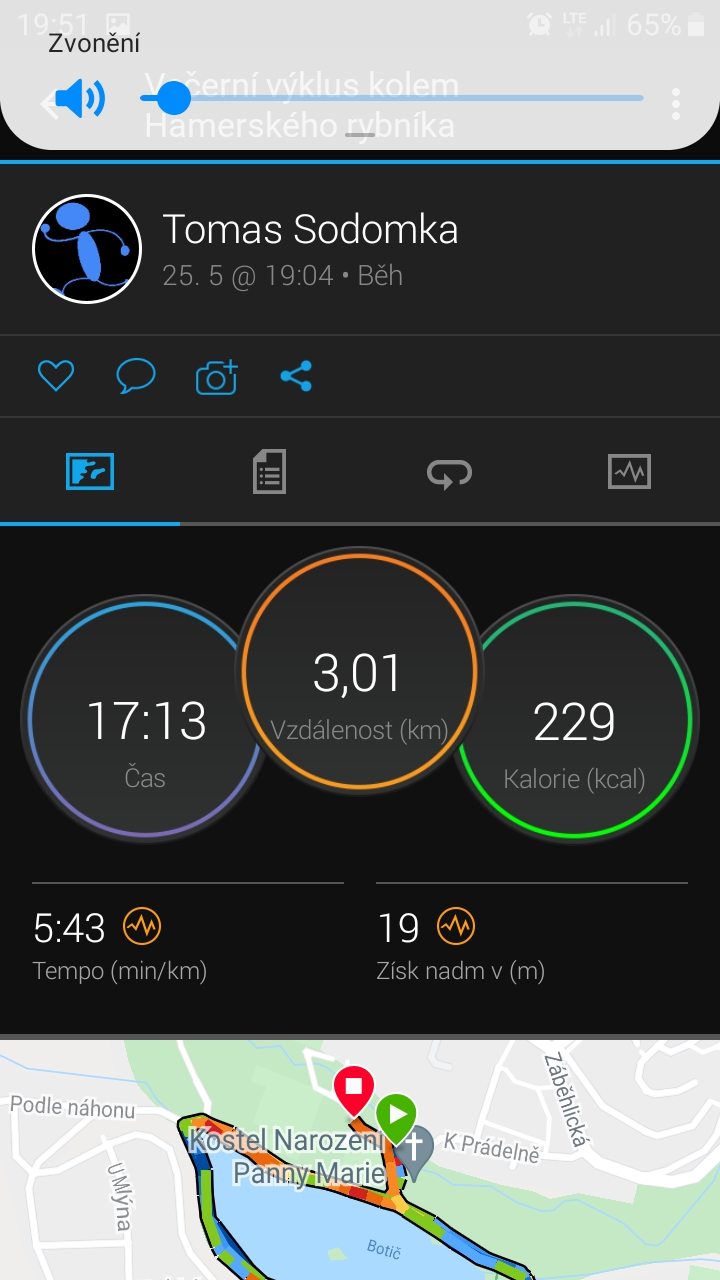
Task: Open comments on the activity
Action: pyautogui.click(x=136, y=376)
